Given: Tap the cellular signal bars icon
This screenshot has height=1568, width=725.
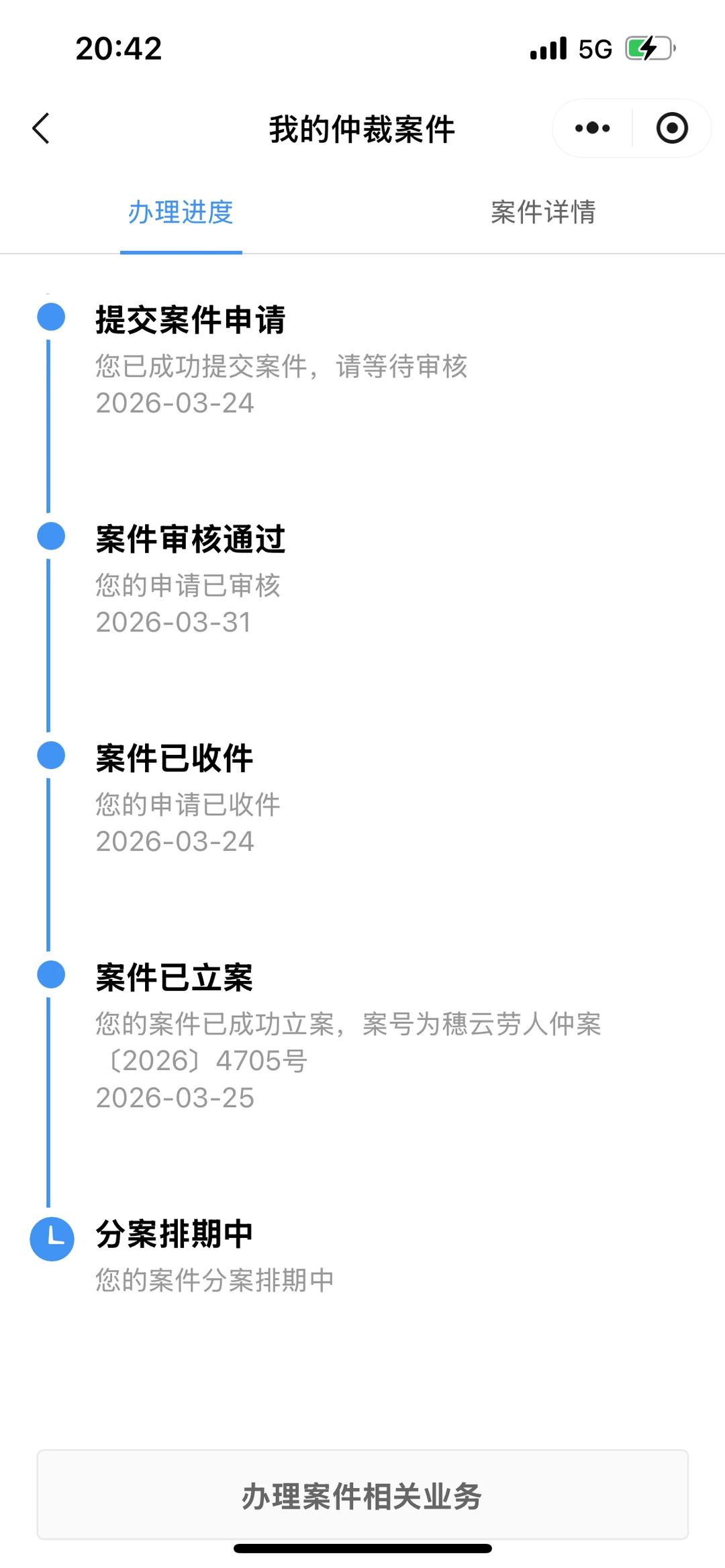Looking at the screenshot, I should point(548,48).
